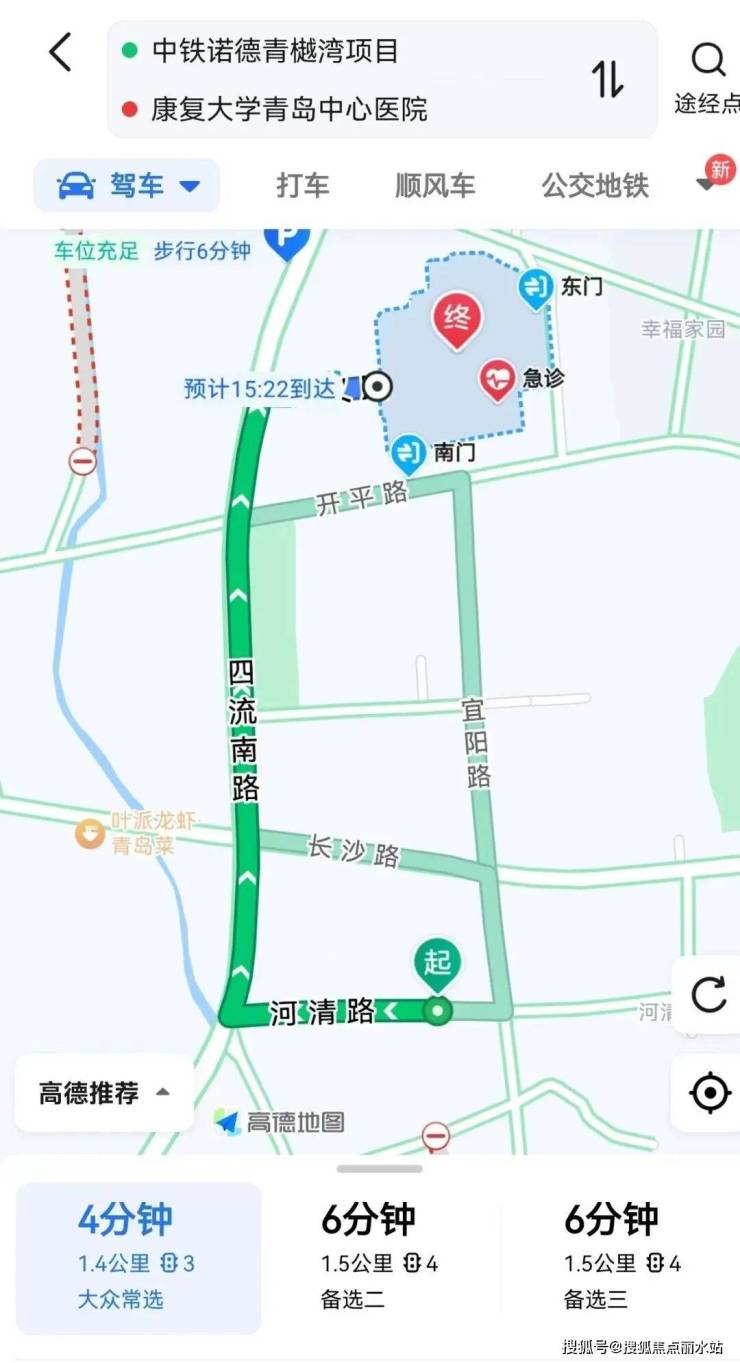Viewport: 740px width, 1363px height.
Task: Switch to the 公交地铁 tab
Action: click(595, 185)
